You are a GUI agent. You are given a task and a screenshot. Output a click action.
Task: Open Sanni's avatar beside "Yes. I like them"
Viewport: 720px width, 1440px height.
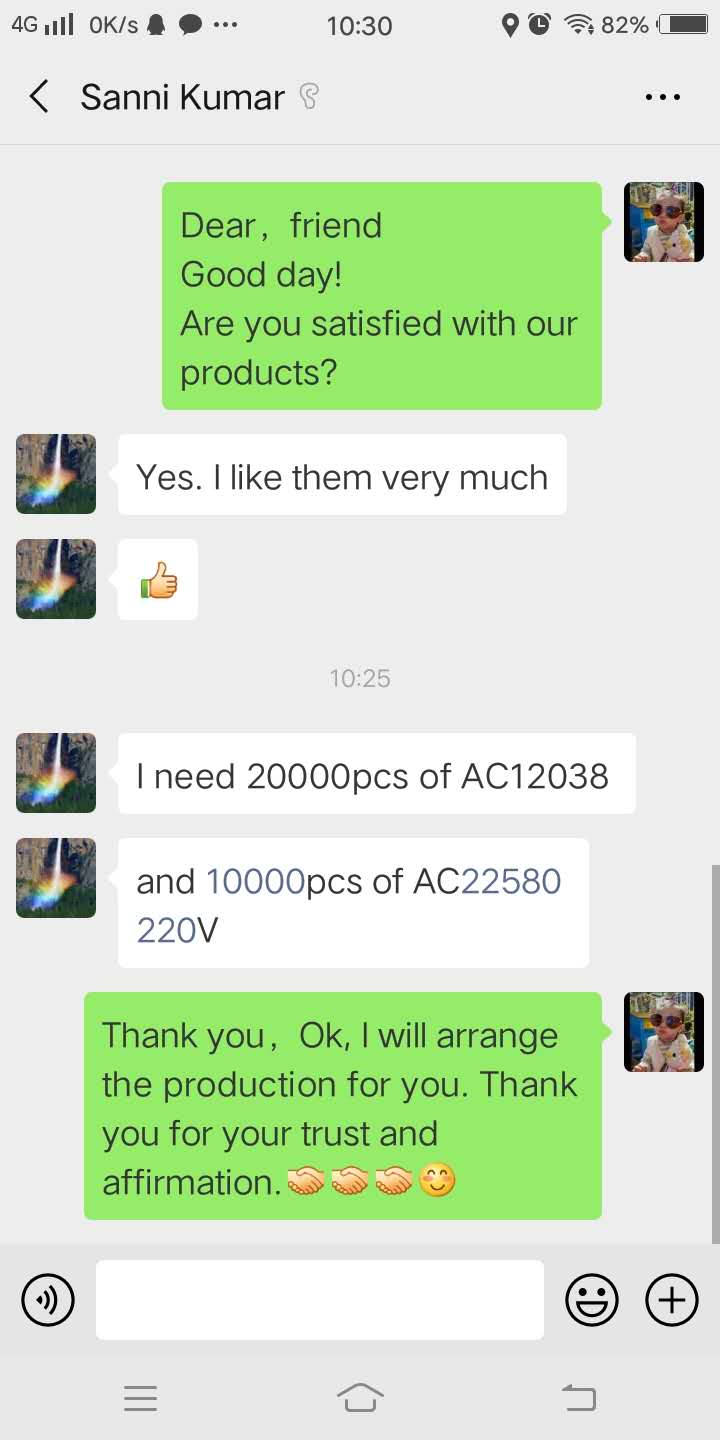56,474
